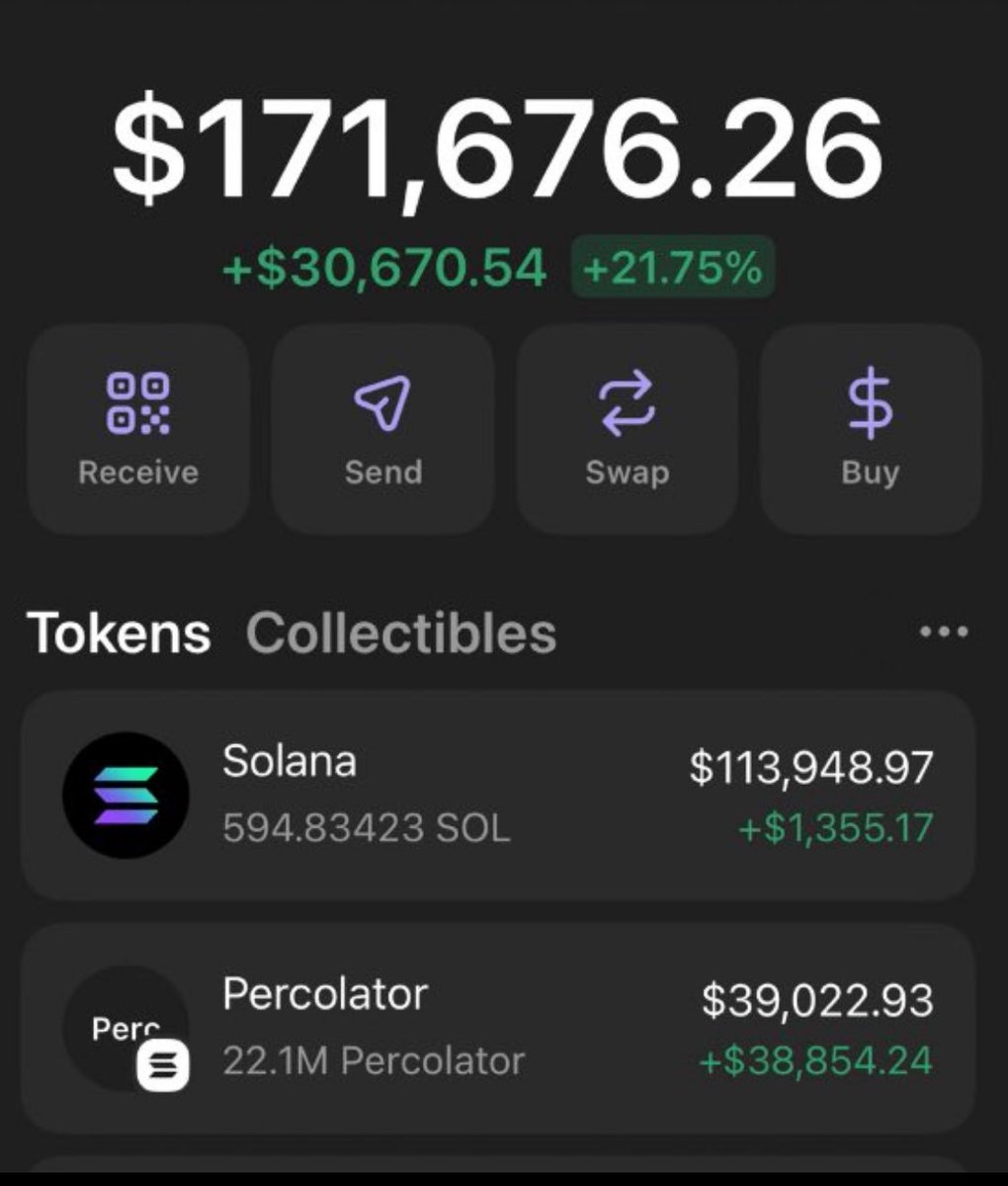View the Percolator token holdings
Screen dimensions: 1008x1186
point(498,1028)
